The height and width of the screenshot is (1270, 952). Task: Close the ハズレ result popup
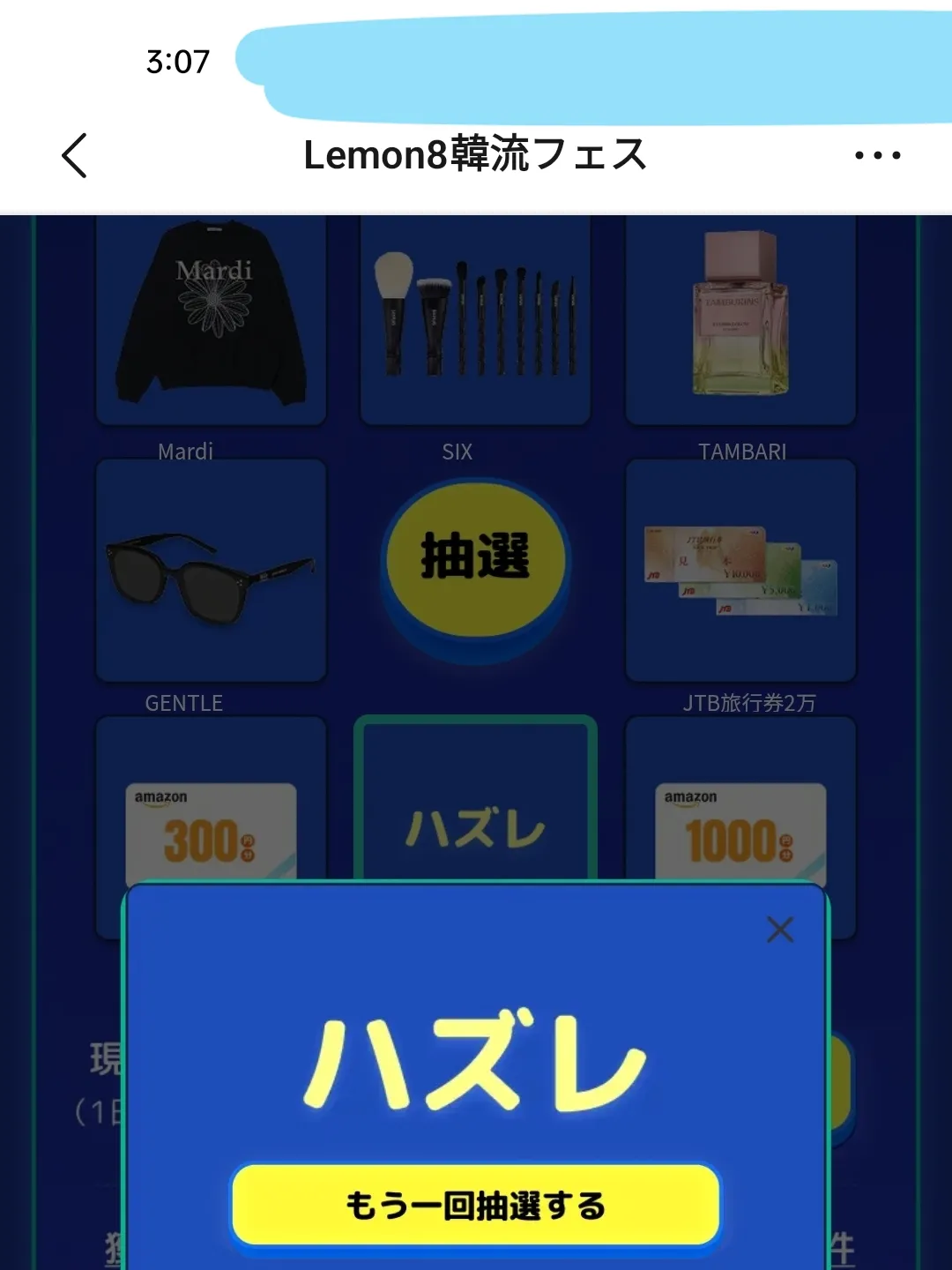pyautogui.click(x=780, y=930)
